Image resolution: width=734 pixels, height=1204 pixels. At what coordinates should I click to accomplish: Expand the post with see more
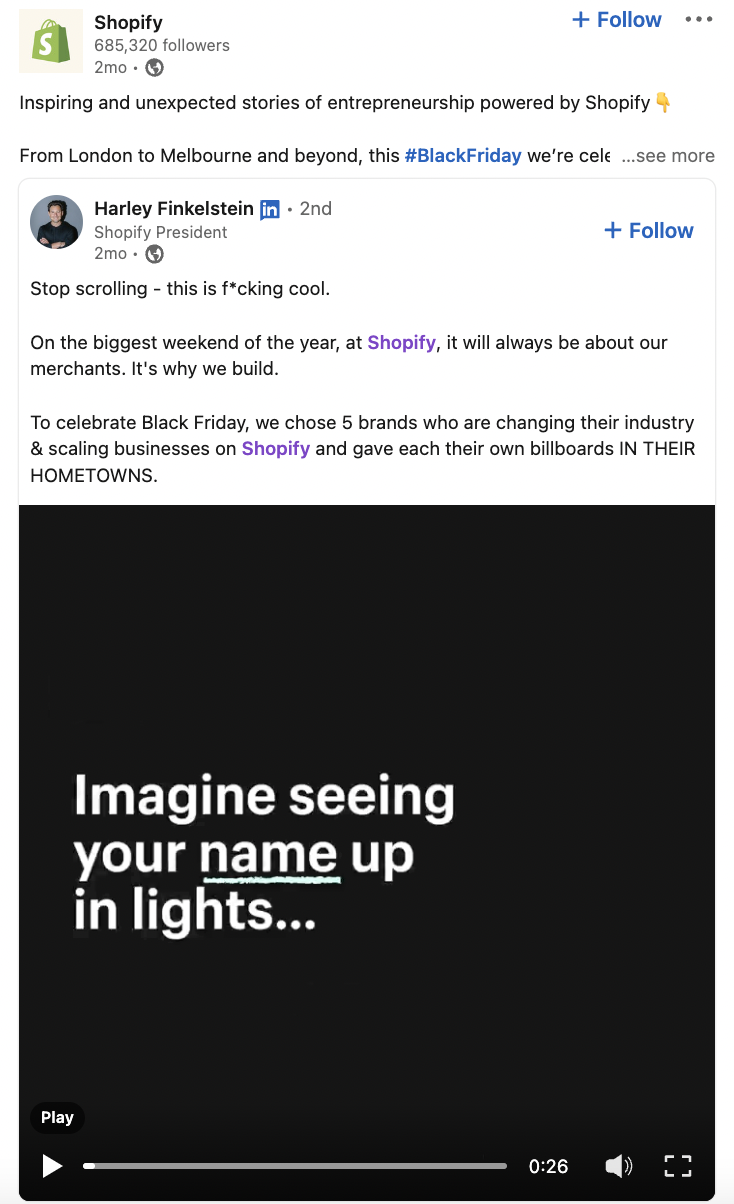pyautogui.click(x=667, y=156)
